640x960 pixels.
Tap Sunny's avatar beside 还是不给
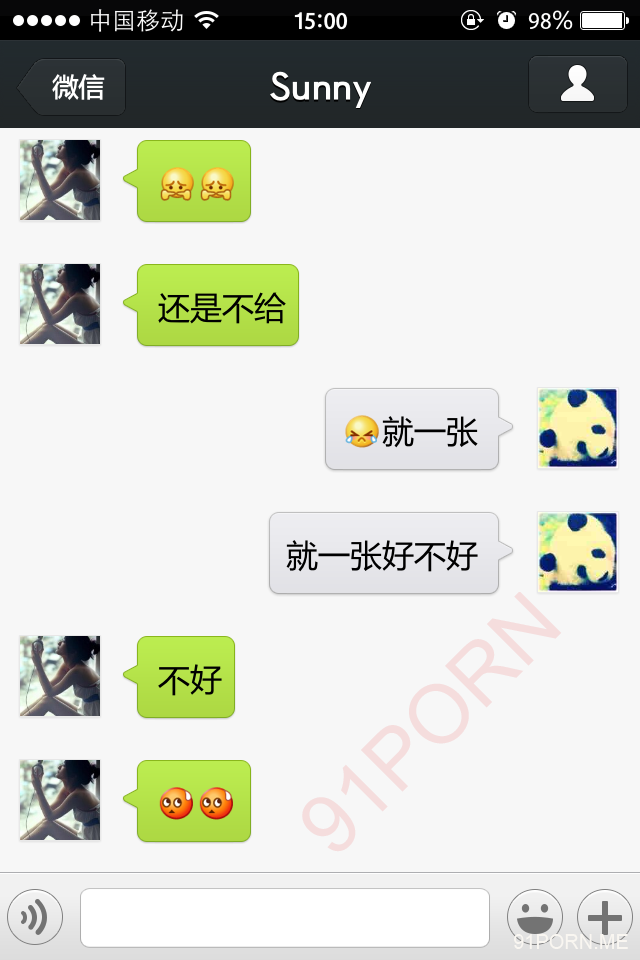(60, 304)
